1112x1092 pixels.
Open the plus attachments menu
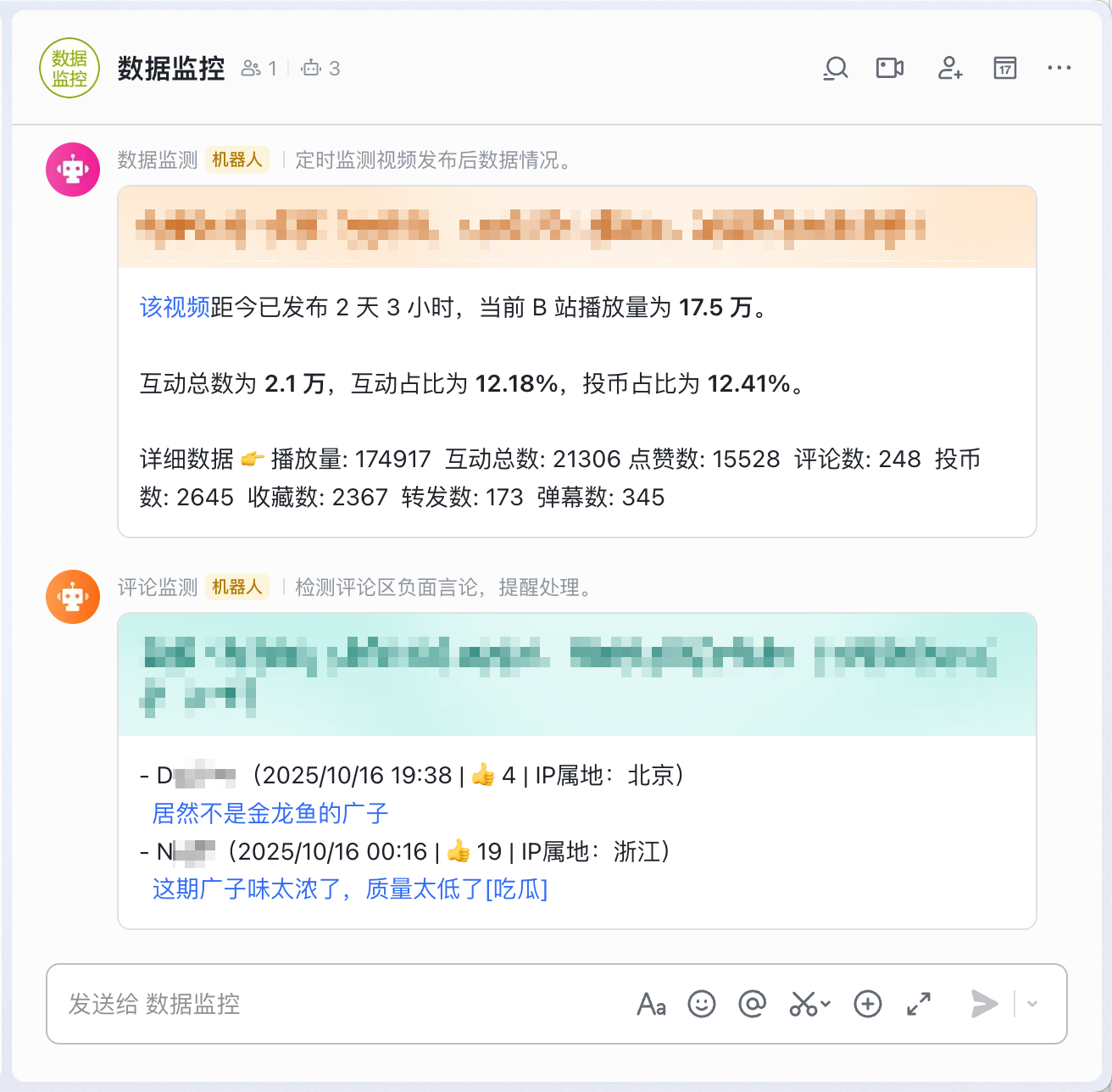click(867, 1004)
